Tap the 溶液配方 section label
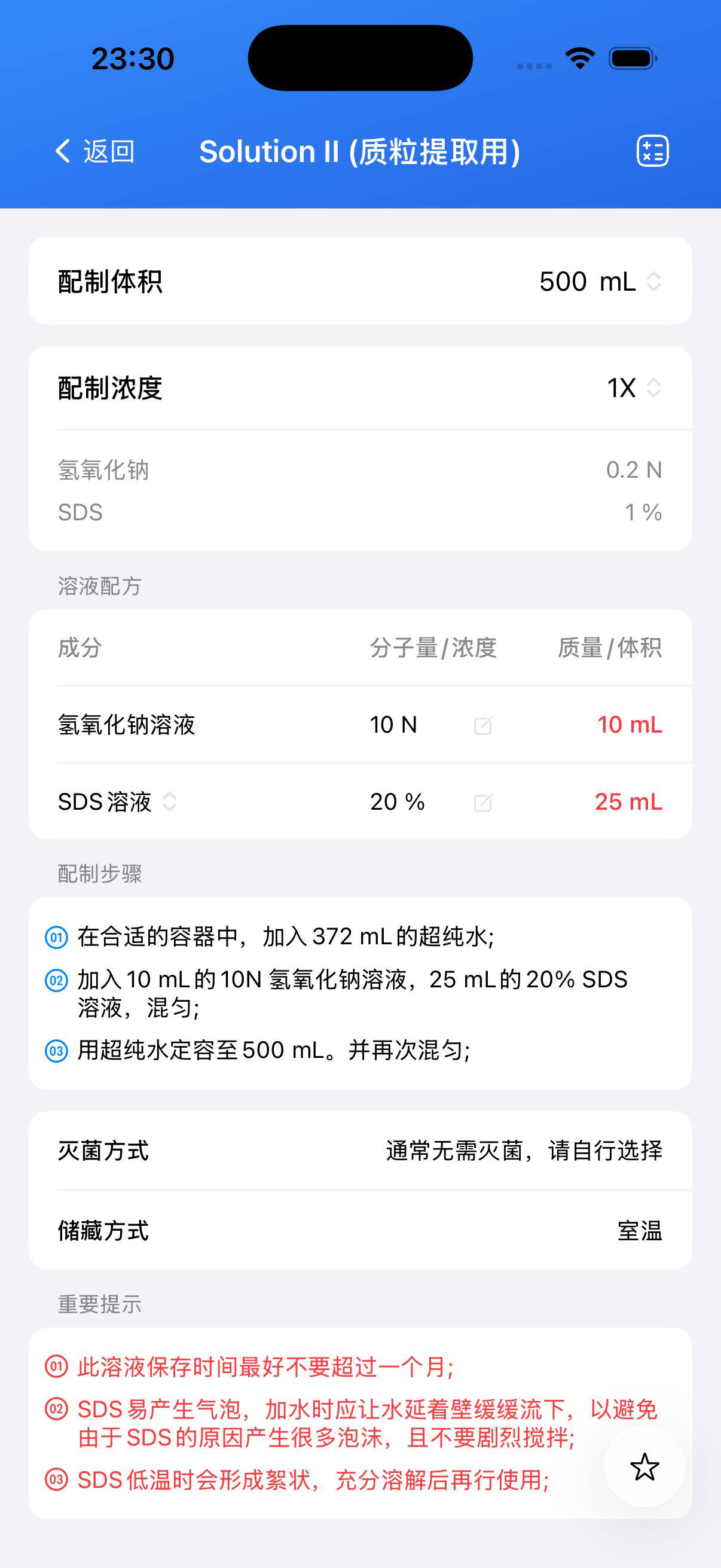Image resolution: width=721 pixels, height=1568 pixels. (99, 586)
